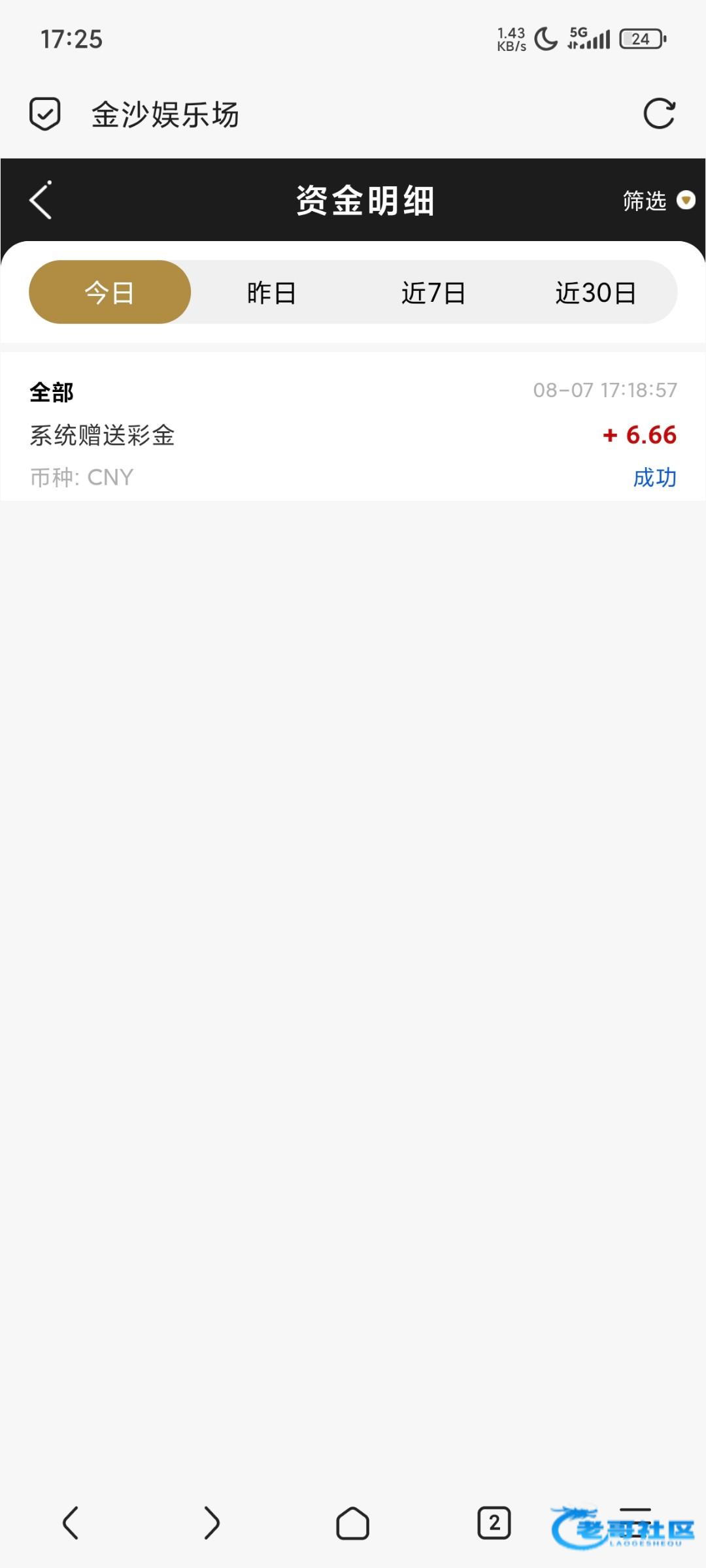Go forward with the browser forward arrow
The height and width of the screenshot is (1568, 706).
coord(211,1524)
